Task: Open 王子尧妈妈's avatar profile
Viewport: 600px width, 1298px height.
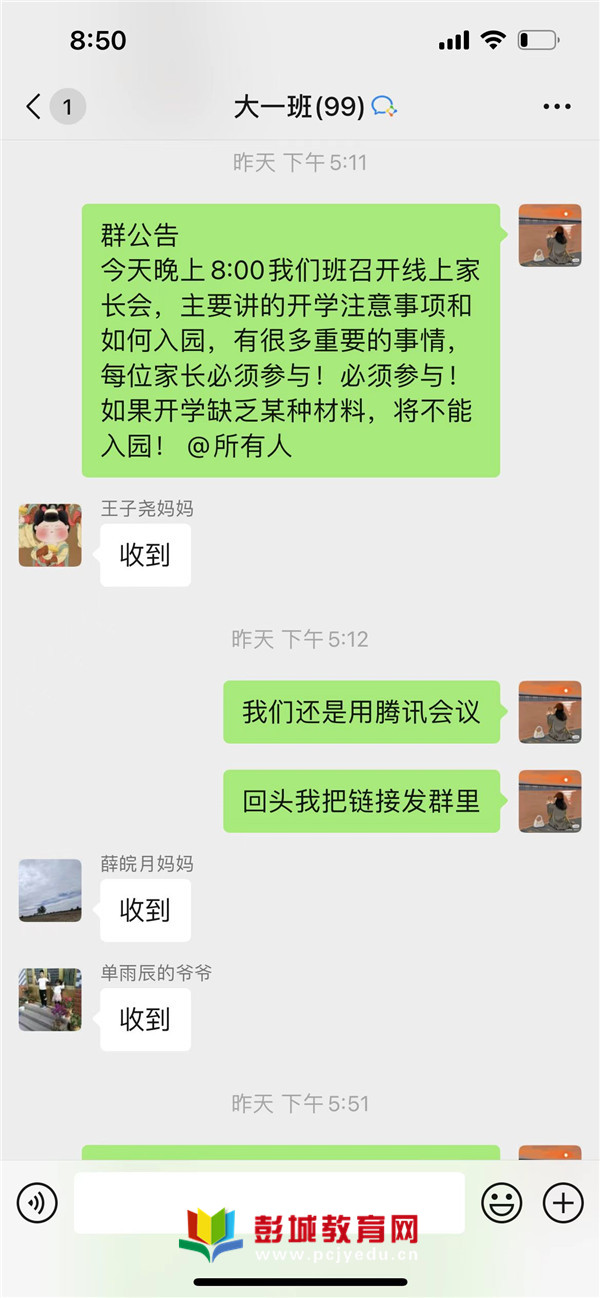Action: (50, 535)
